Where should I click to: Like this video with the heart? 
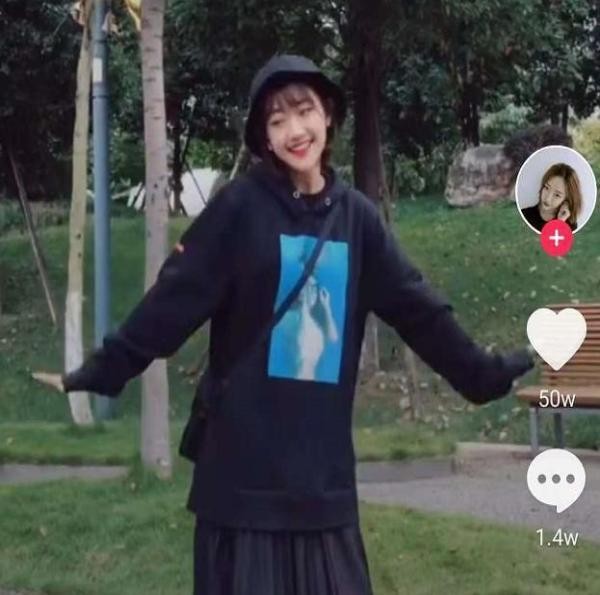(556, 338)
